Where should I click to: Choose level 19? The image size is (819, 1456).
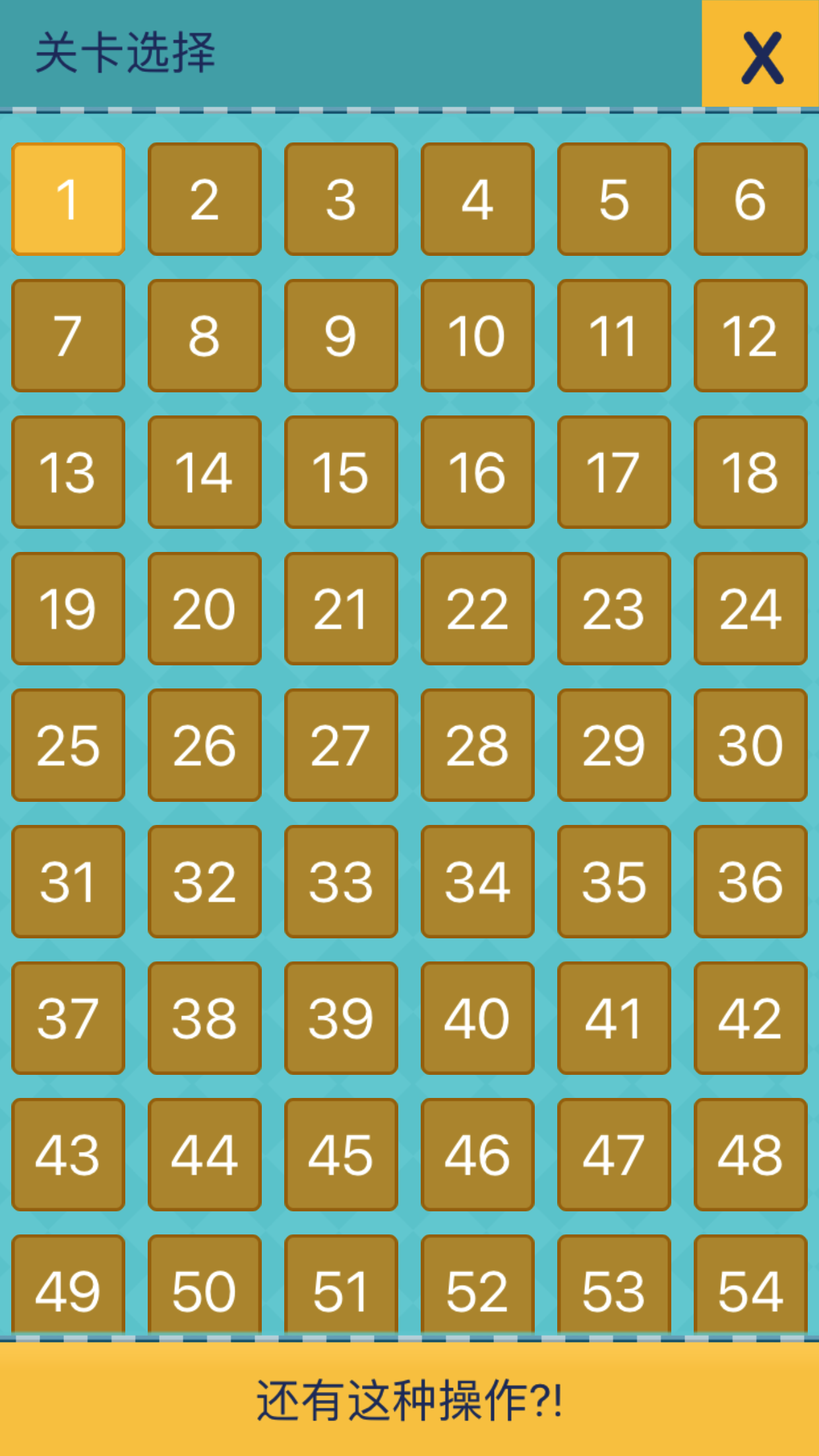(68, 609)
